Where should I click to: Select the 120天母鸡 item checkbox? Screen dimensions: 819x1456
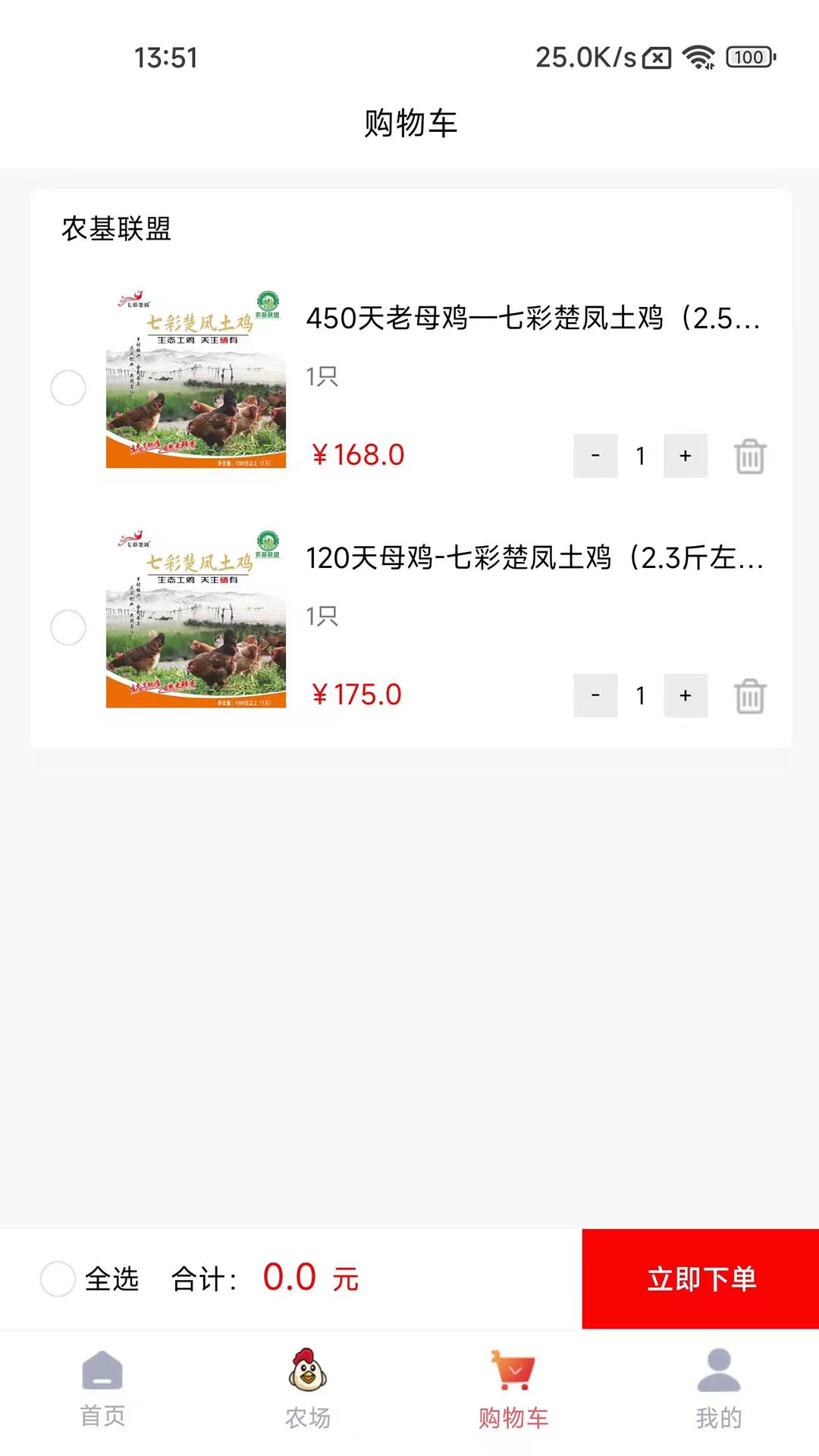68,628
